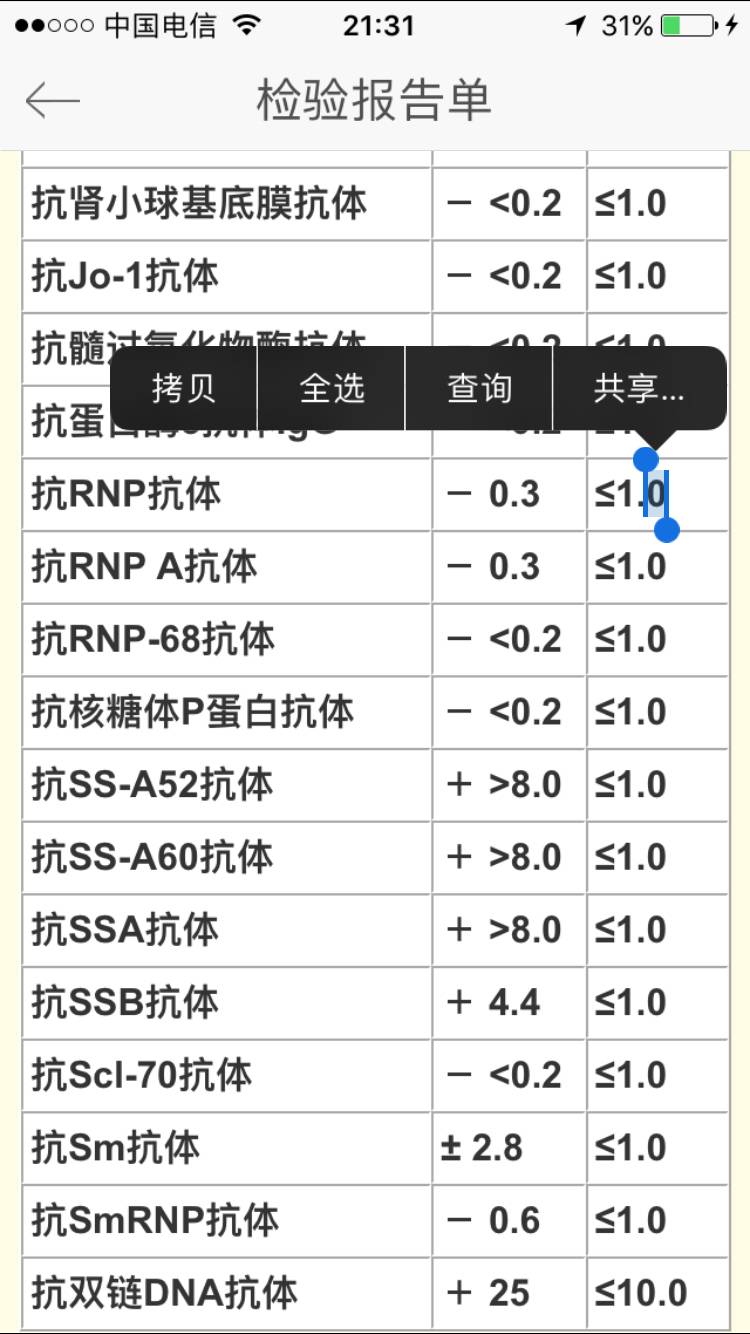
Task: Look up the selection with 查询
Action: click(479, 388)
